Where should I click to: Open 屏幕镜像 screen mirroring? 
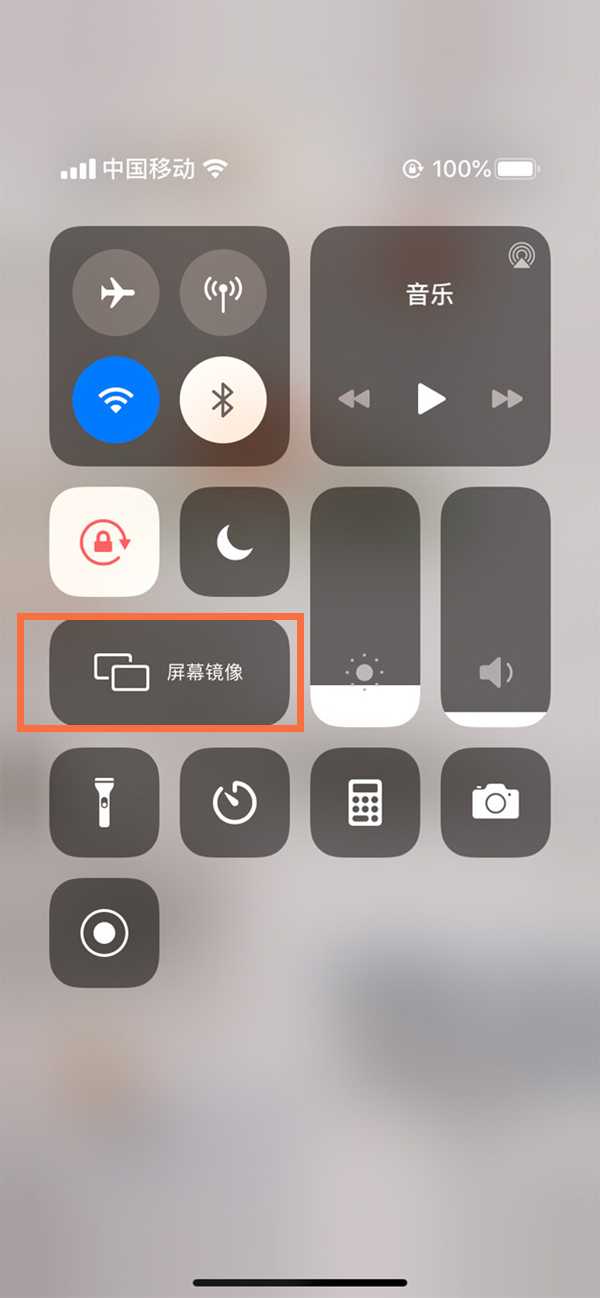coord(169,672)
